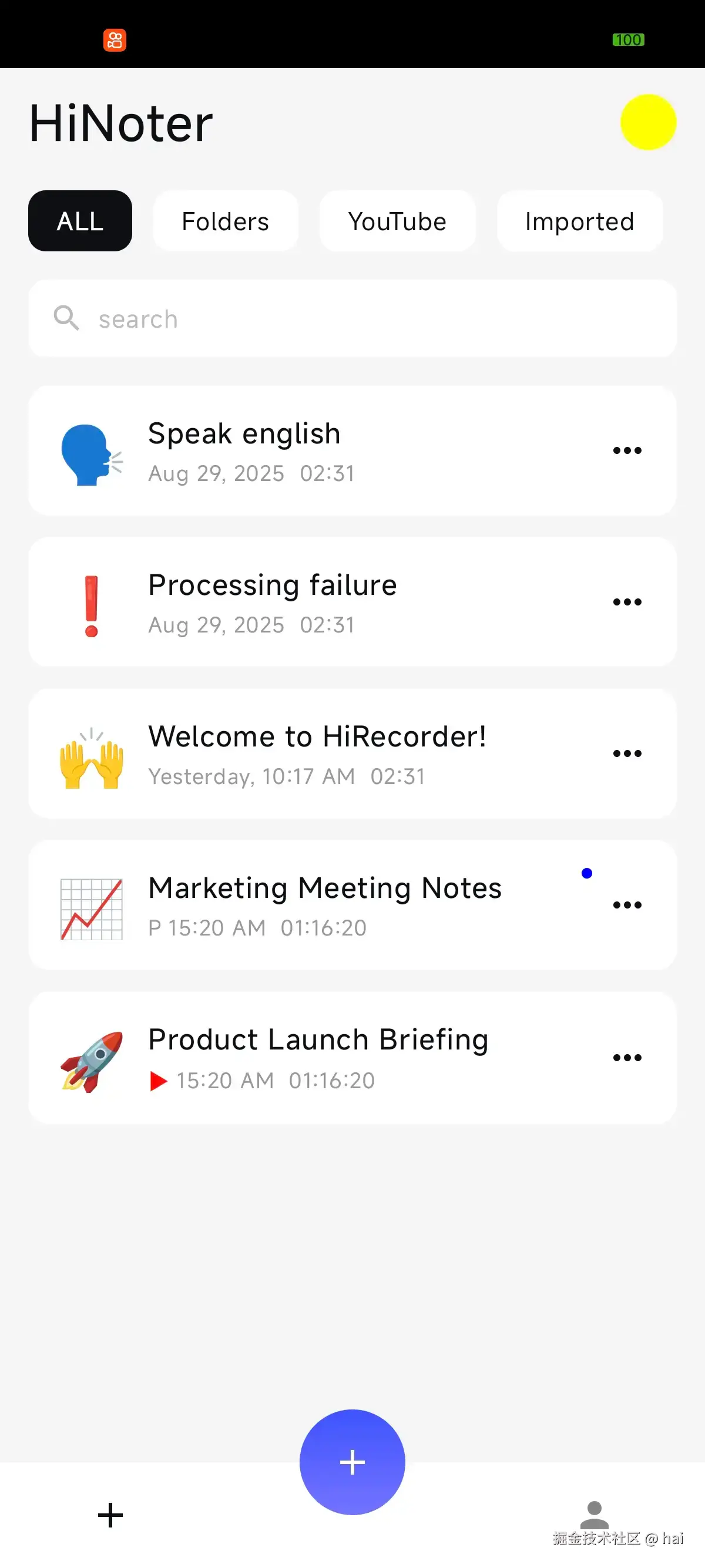The height and width of the screenshot is (1568, 705).
Task: Open more options for Product Launch Briefing
Action: coord(627,1058)
